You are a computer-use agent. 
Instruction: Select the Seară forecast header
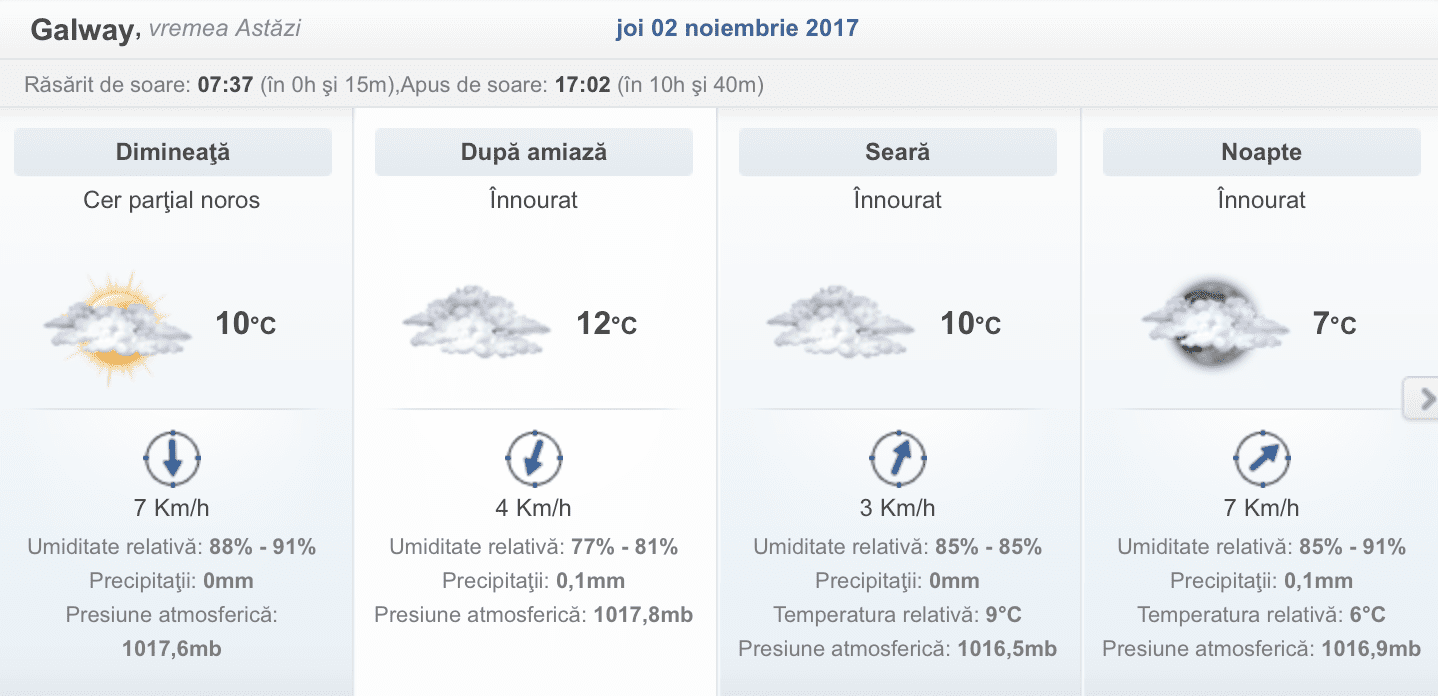pyautogui.click(x=897, y=153)
